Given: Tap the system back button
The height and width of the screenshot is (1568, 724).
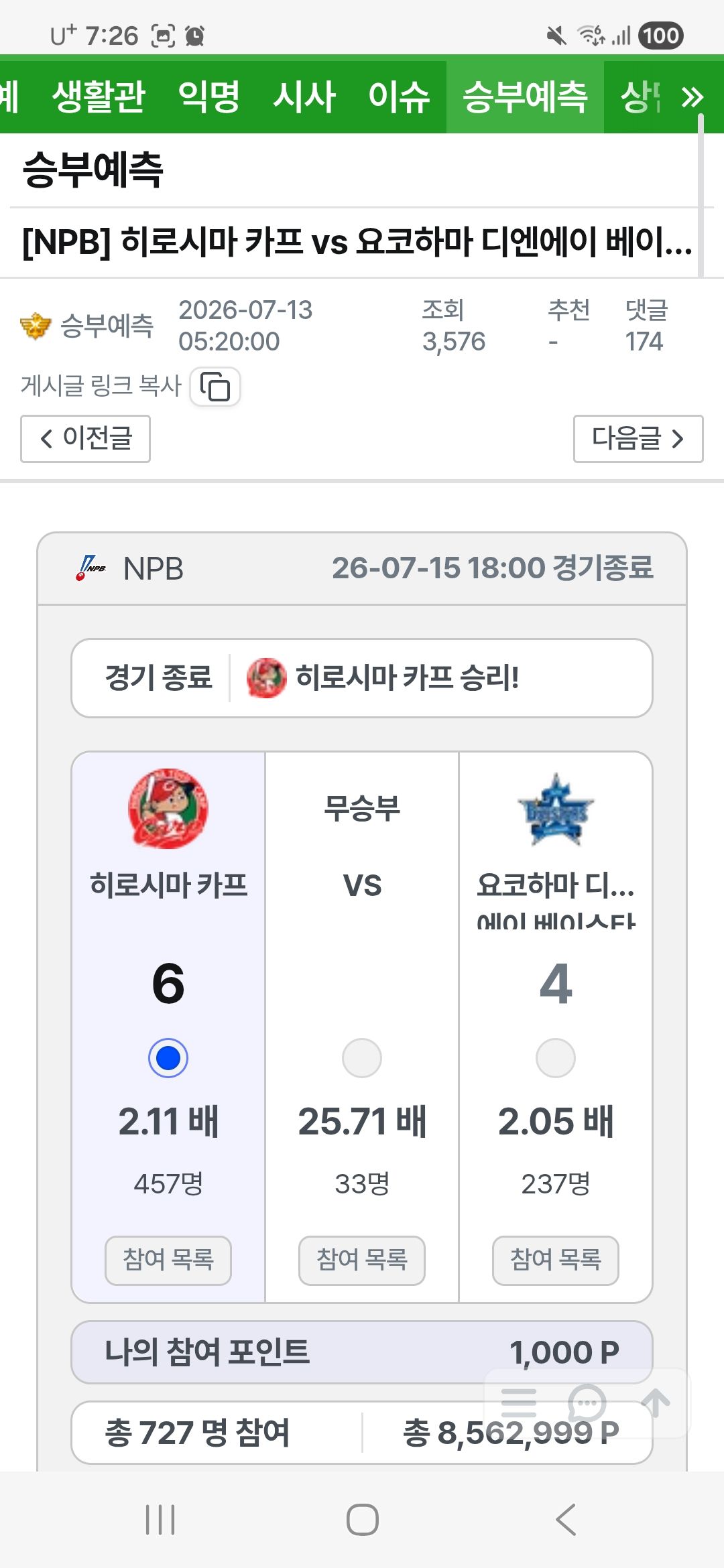Looking at the screenshot, I should pyautogui.click(x=566, y=1519).
